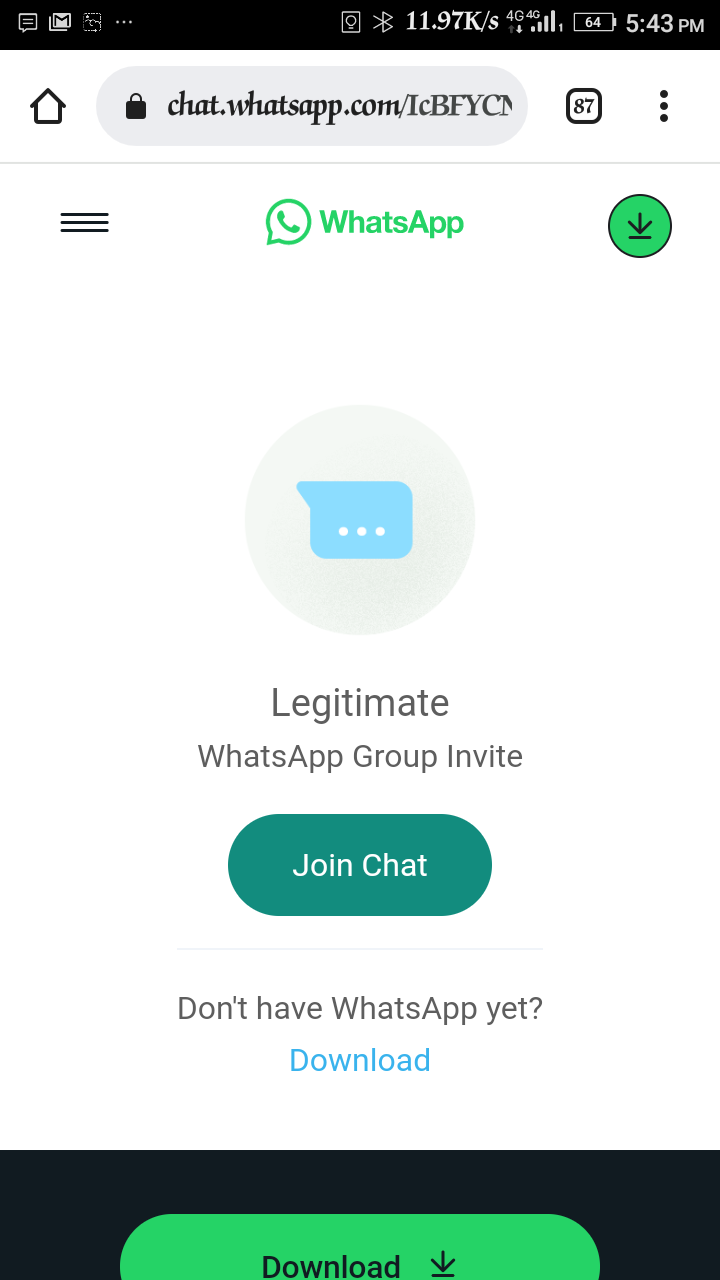Join the Legitimate group chat
This screenshot has height=1280, width=720.
360,865
